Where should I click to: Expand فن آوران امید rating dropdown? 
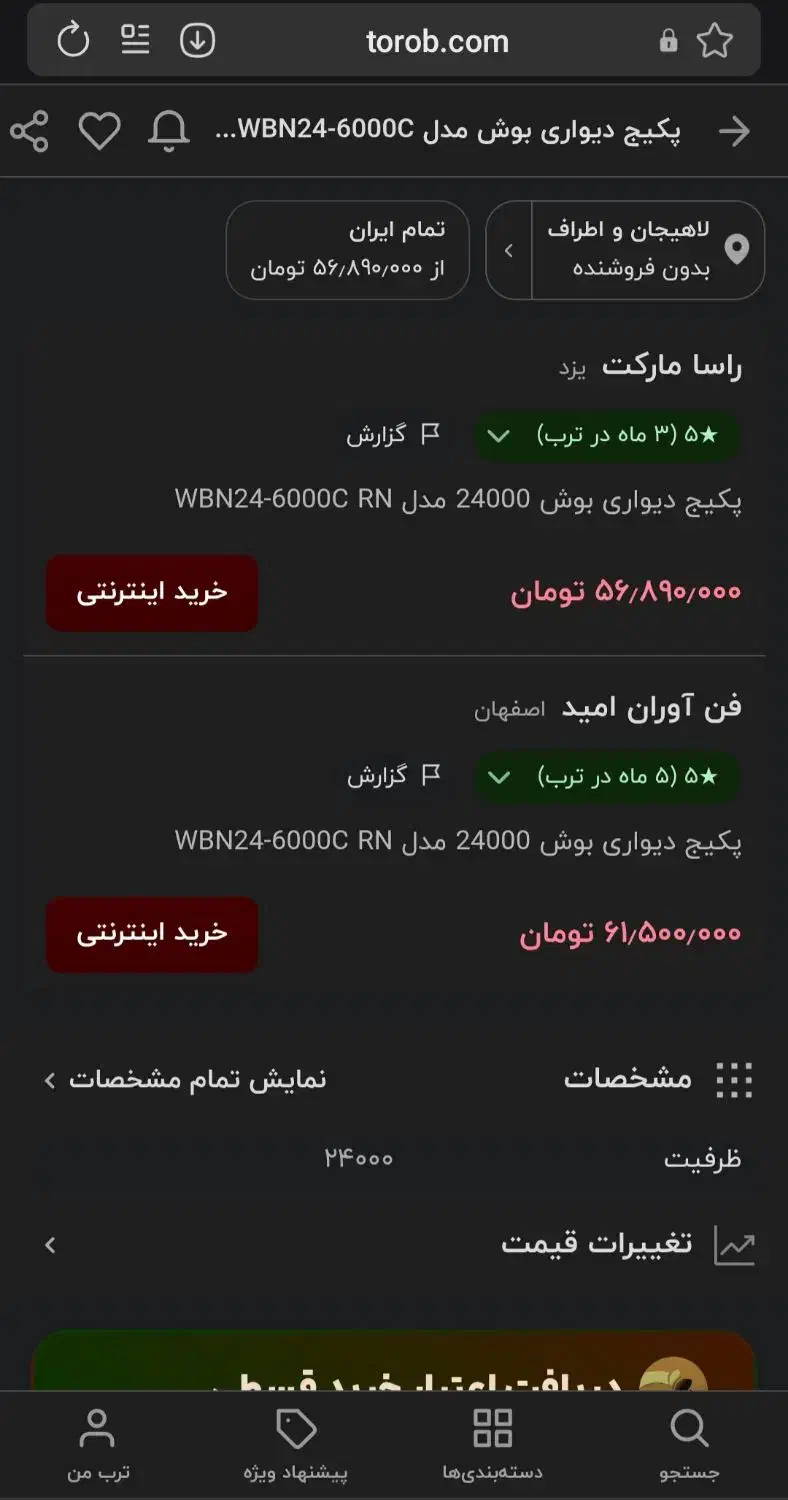[x=606, y=777]
